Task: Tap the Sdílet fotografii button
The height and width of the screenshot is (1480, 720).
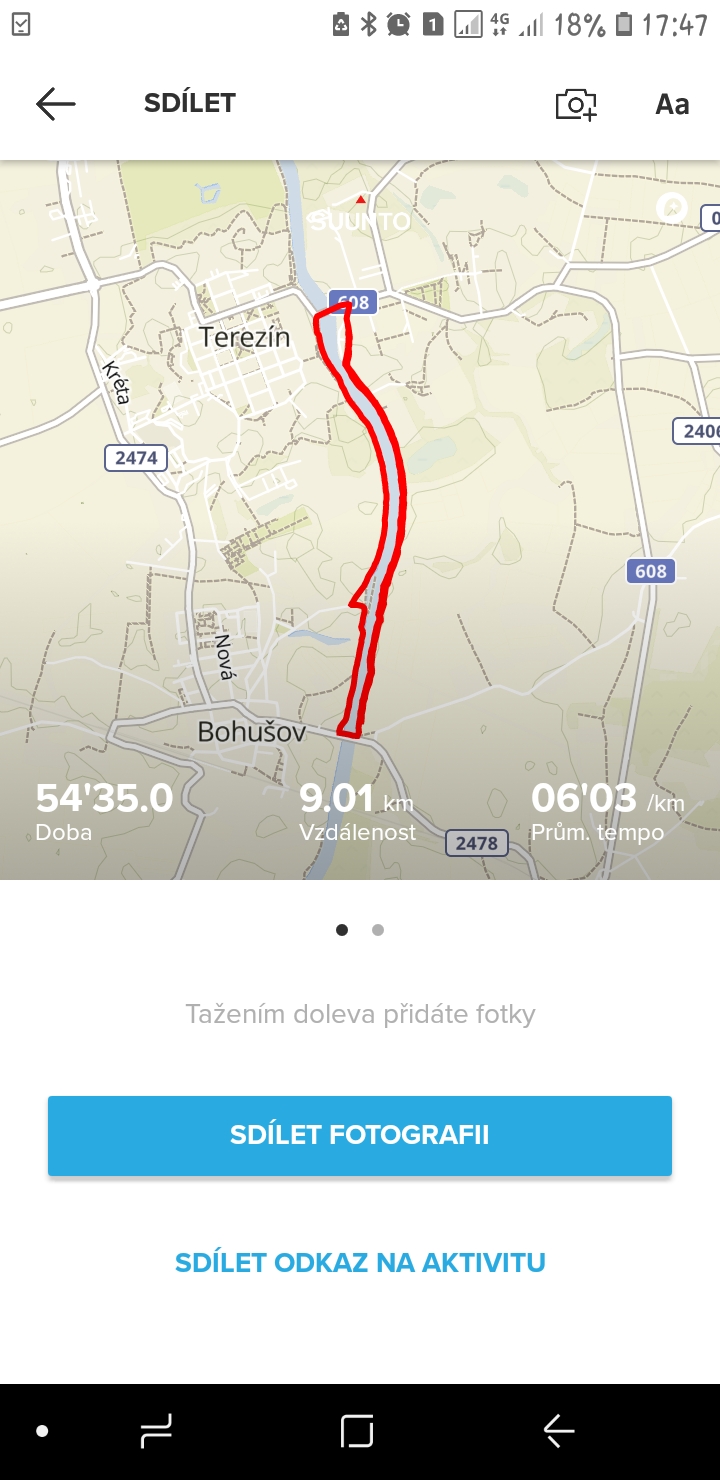Action: (x=360, y=1135)
